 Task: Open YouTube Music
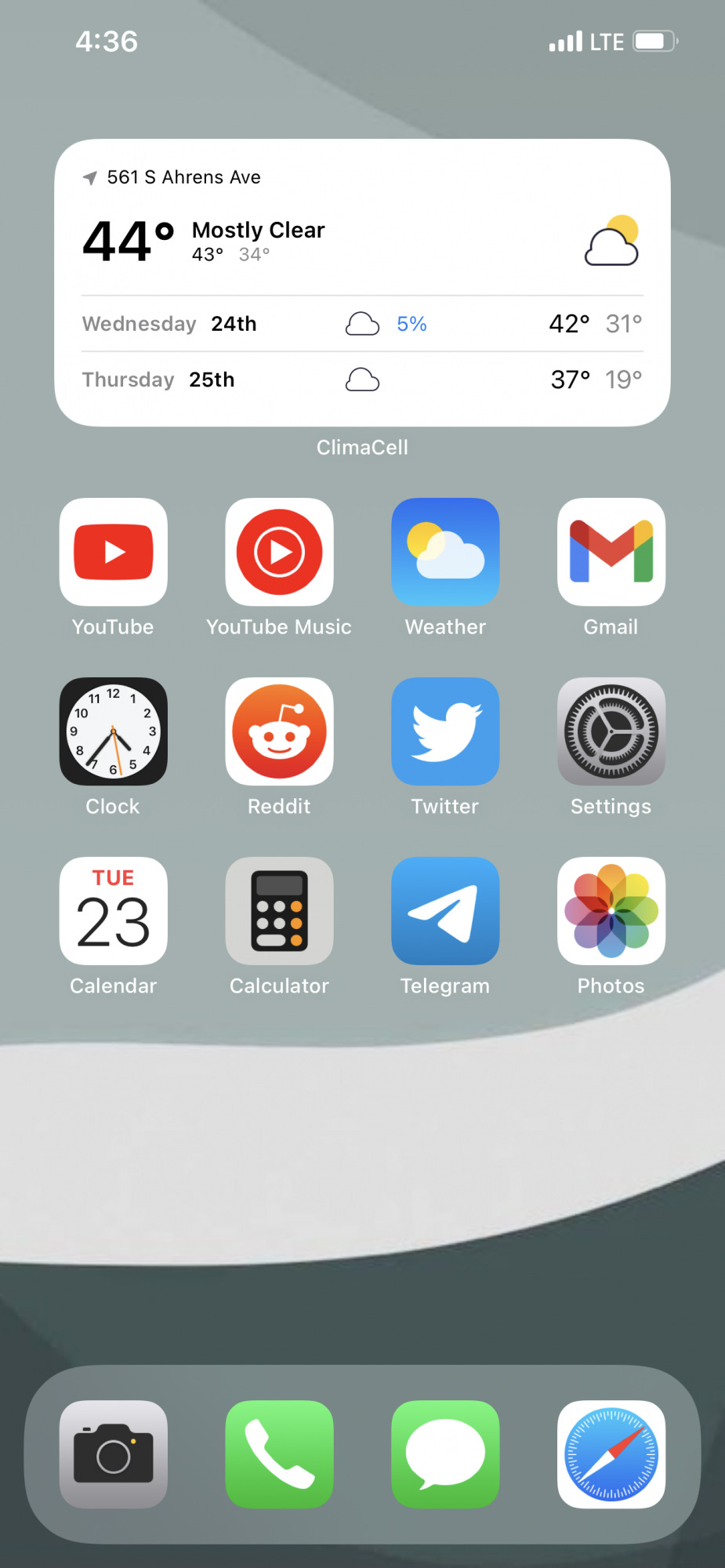click(279, 552)
